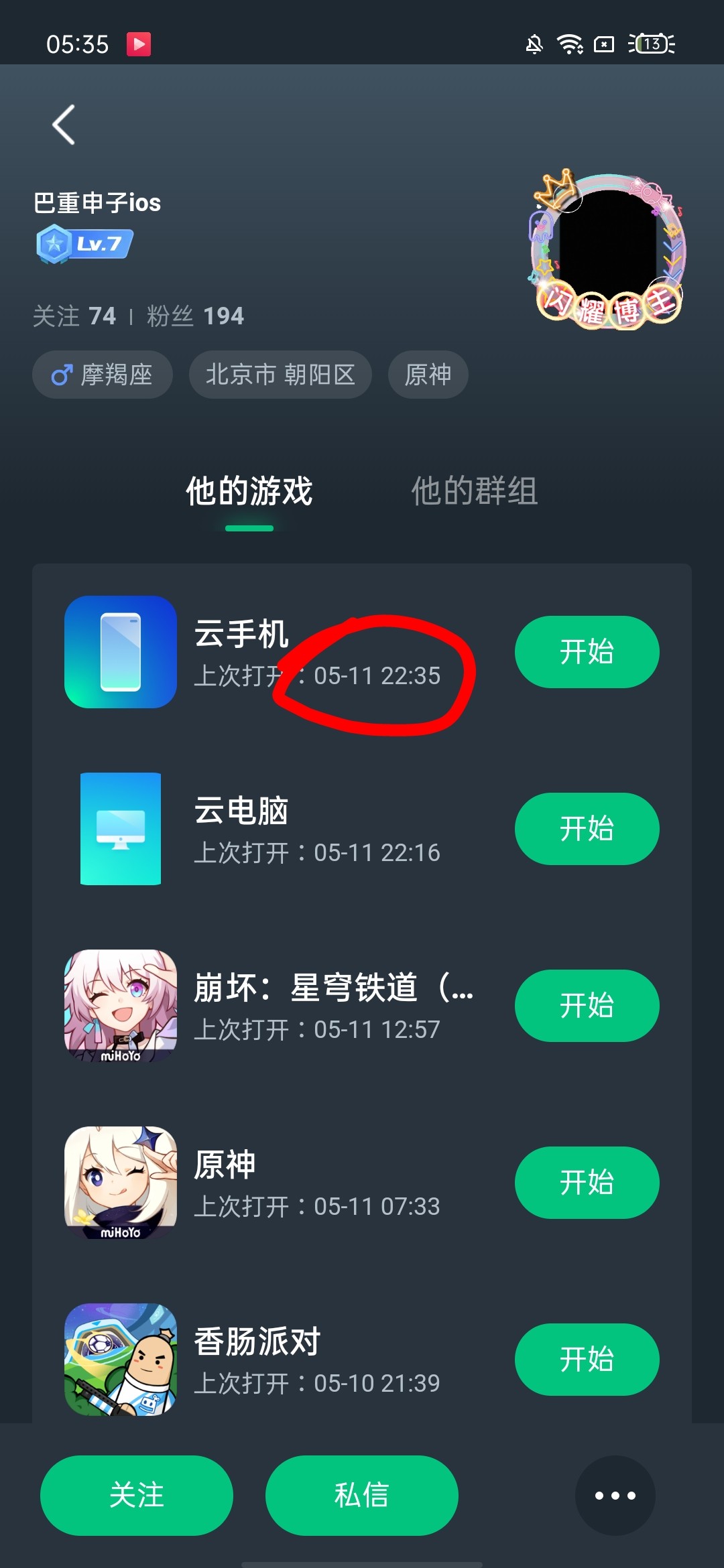Follow this user with 关注 button
The width and height of the screenshot is (724, 1568).
pyautogui.click(x=137, y=1496)
